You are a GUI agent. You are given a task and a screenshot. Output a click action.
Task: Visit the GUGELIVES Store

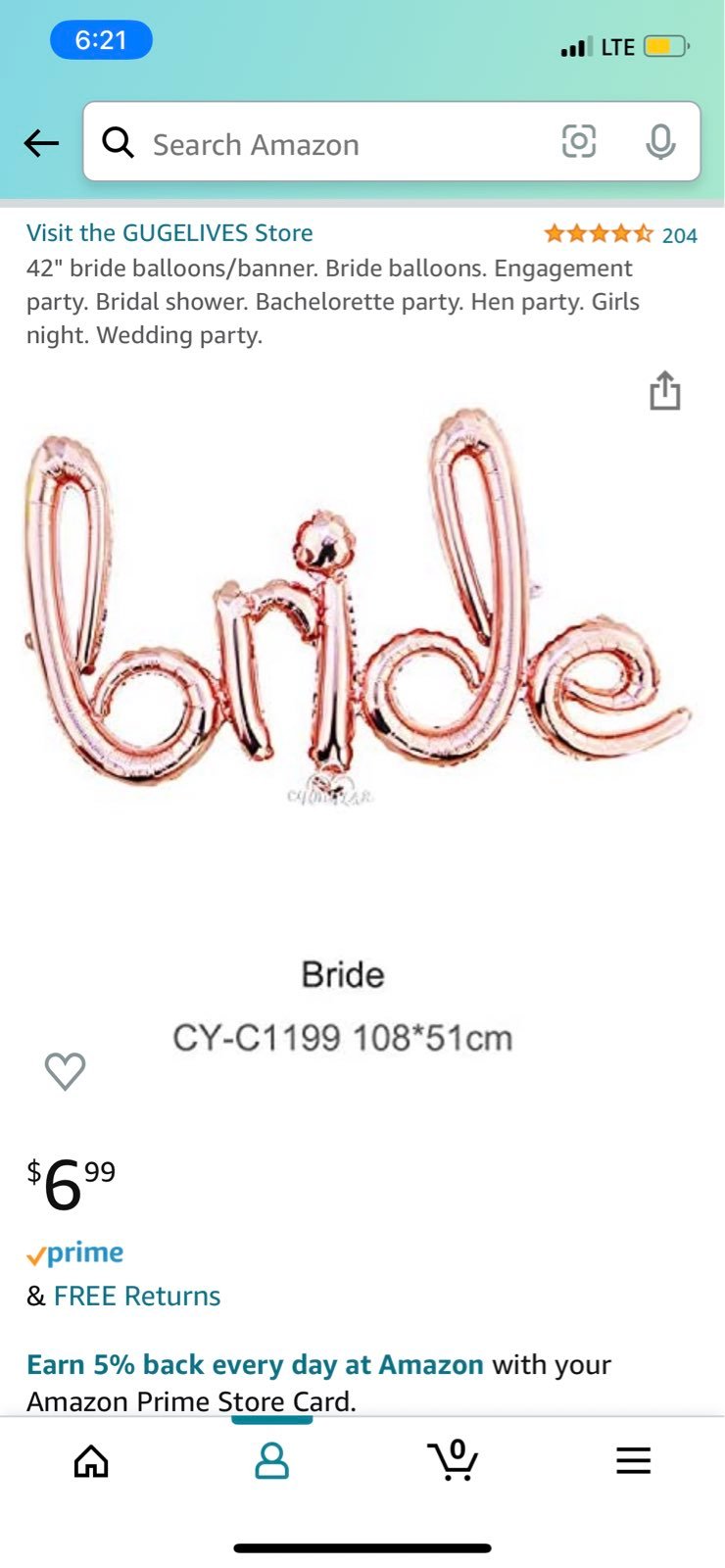pos(169,233)
